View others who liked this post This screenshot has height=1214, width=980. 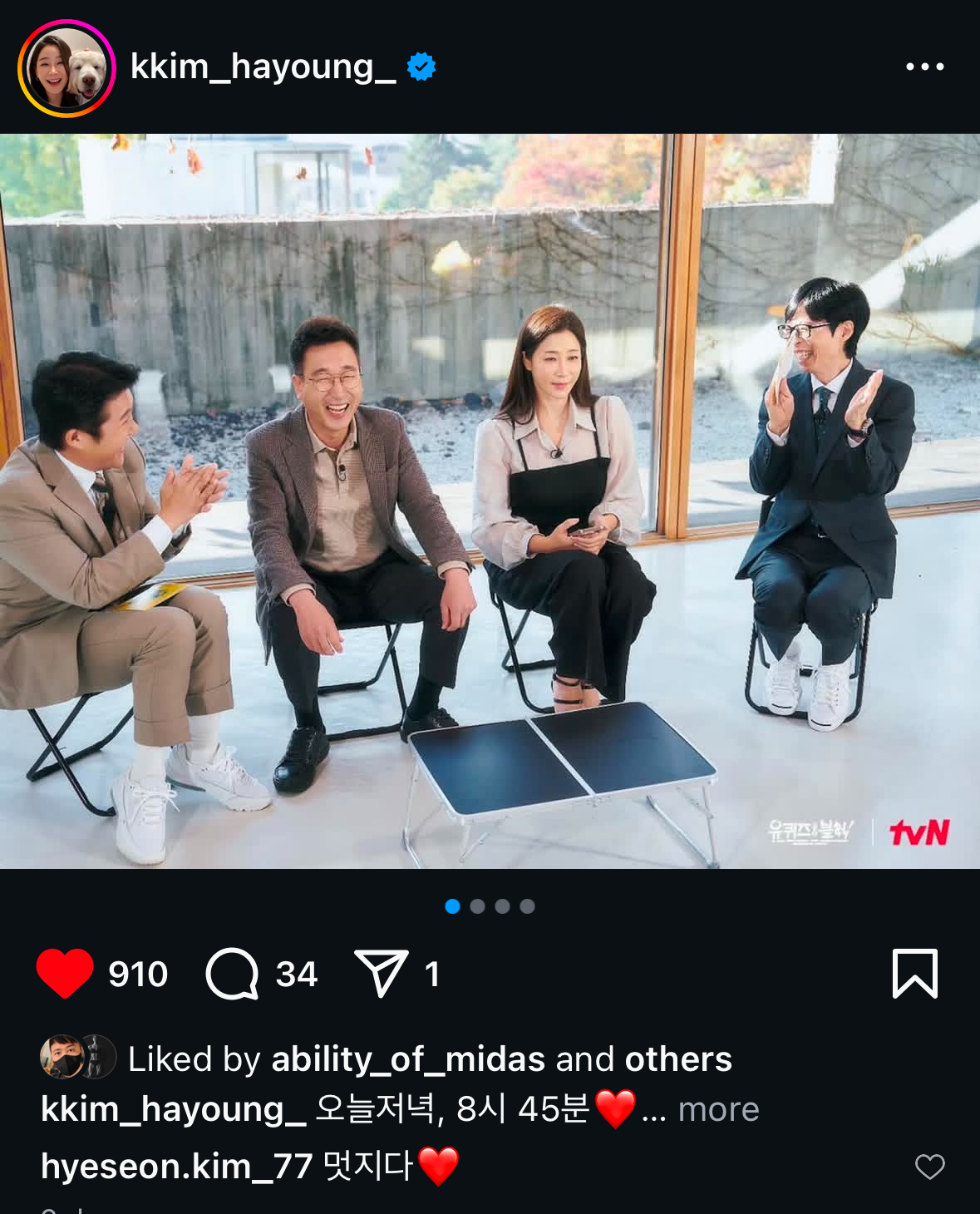[x=678, y=1059]
